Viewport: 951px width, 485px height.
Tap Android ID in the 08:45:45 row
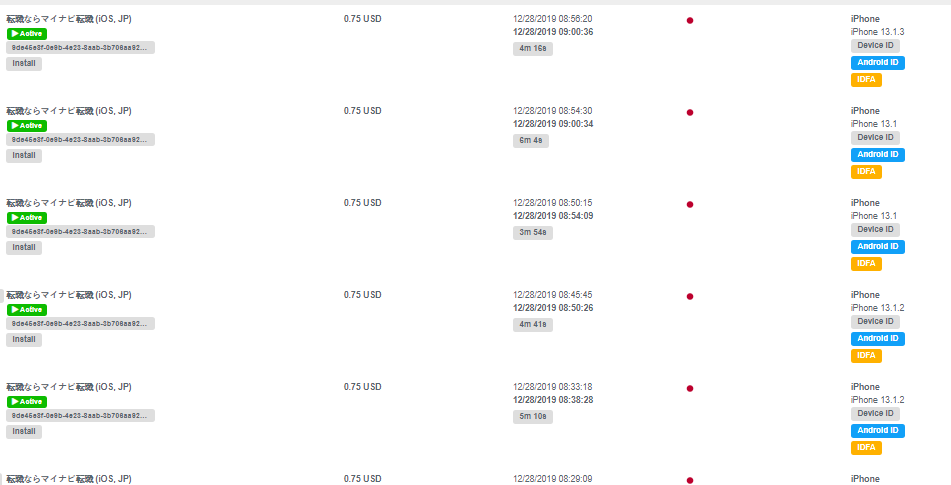[x=878, y=338]
